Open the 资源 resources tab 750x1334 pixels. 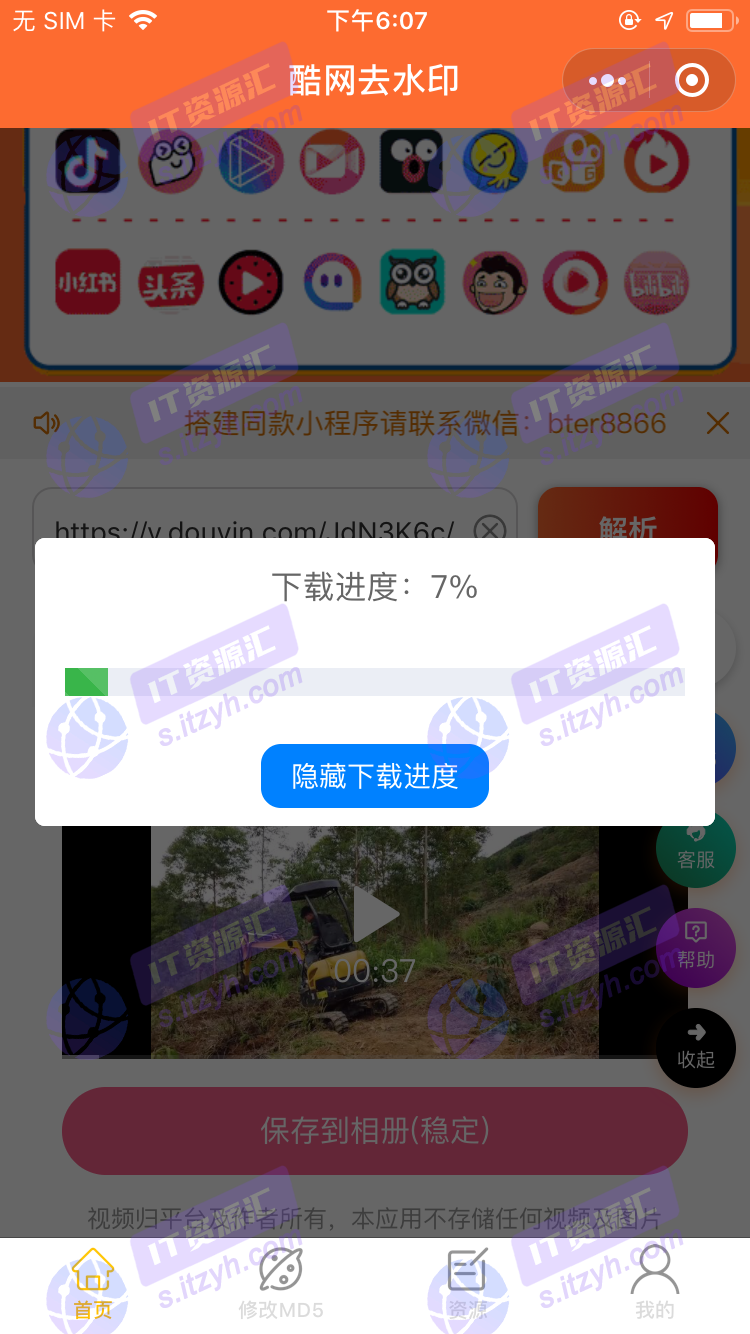(x=467, y=1285)
